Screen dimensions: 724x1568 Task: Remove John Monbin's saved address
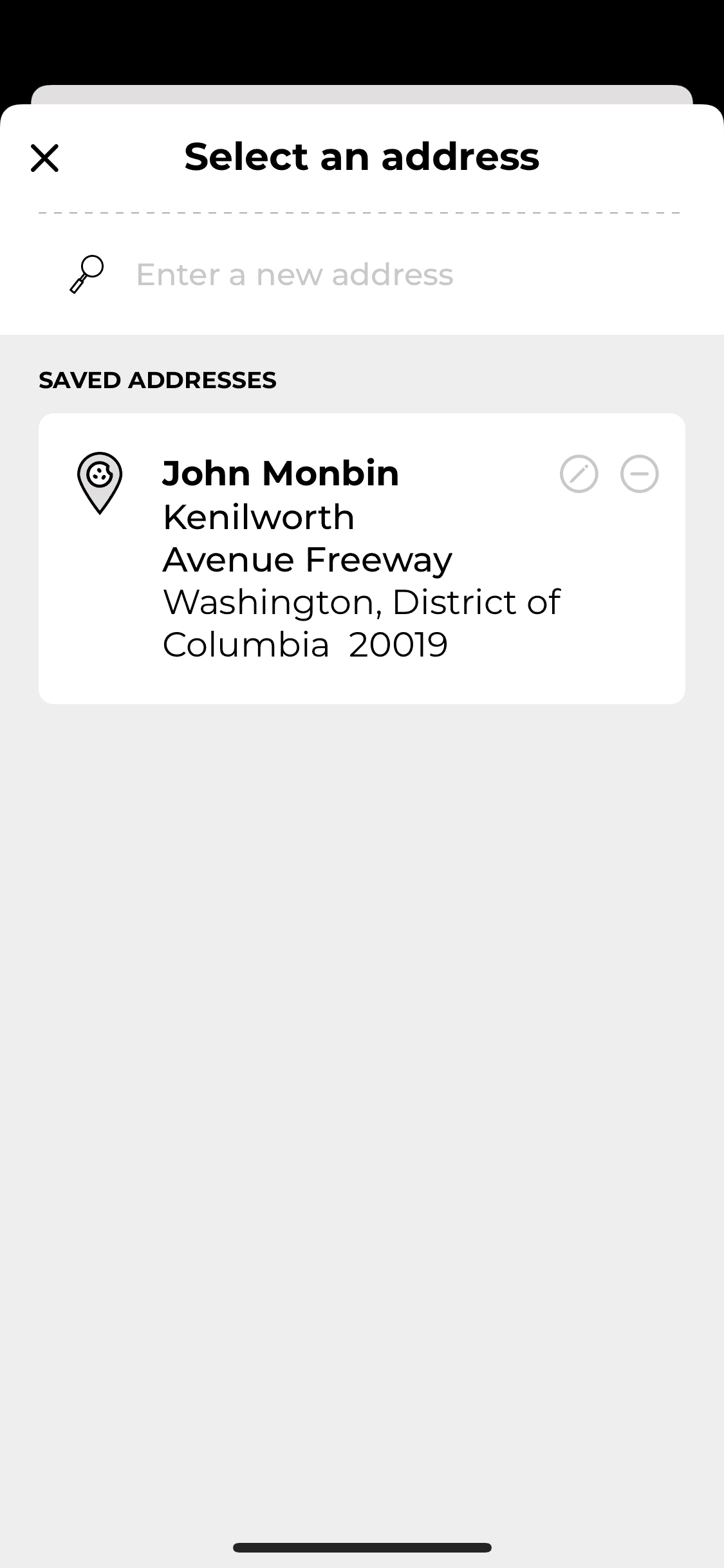click(639, 474)
